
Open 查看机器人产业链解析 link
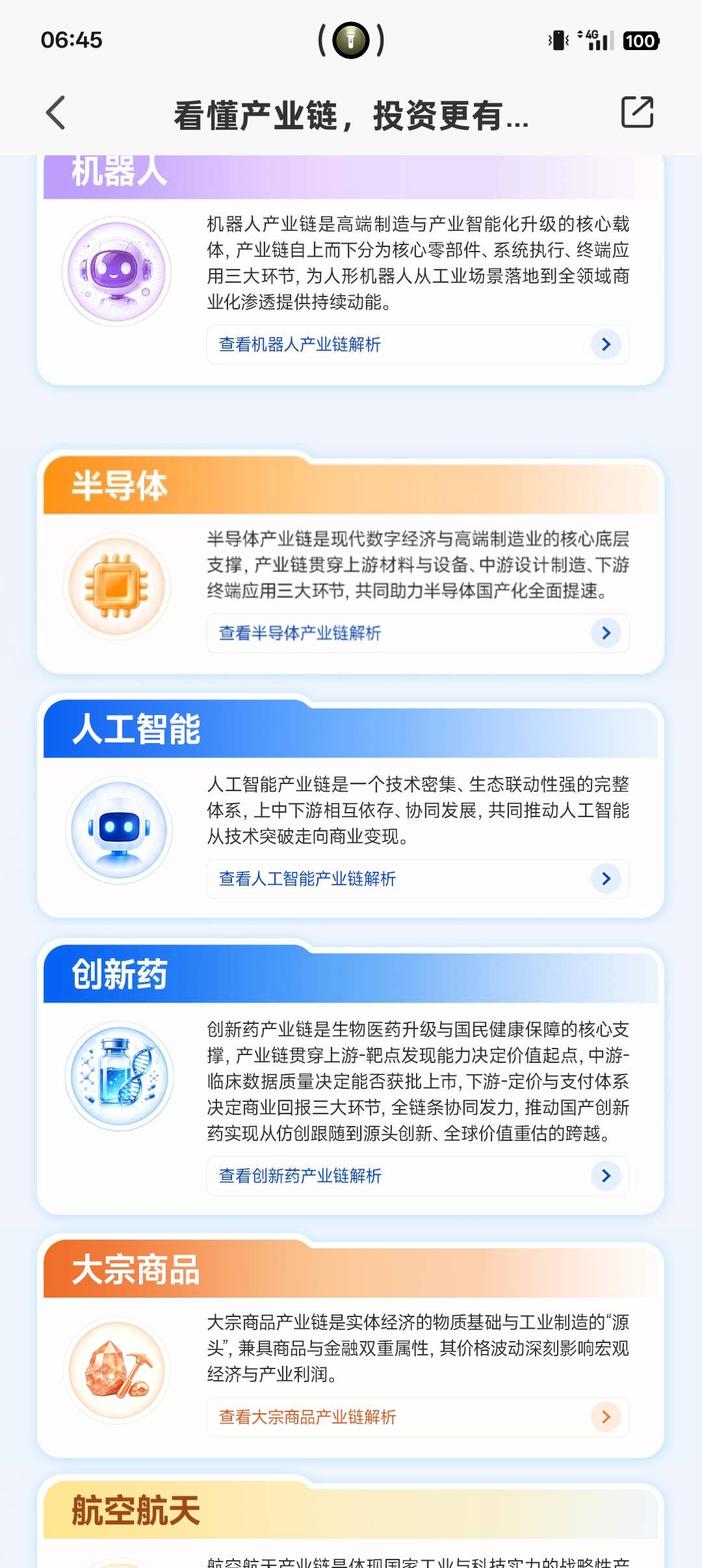click(x=418, y=345)
